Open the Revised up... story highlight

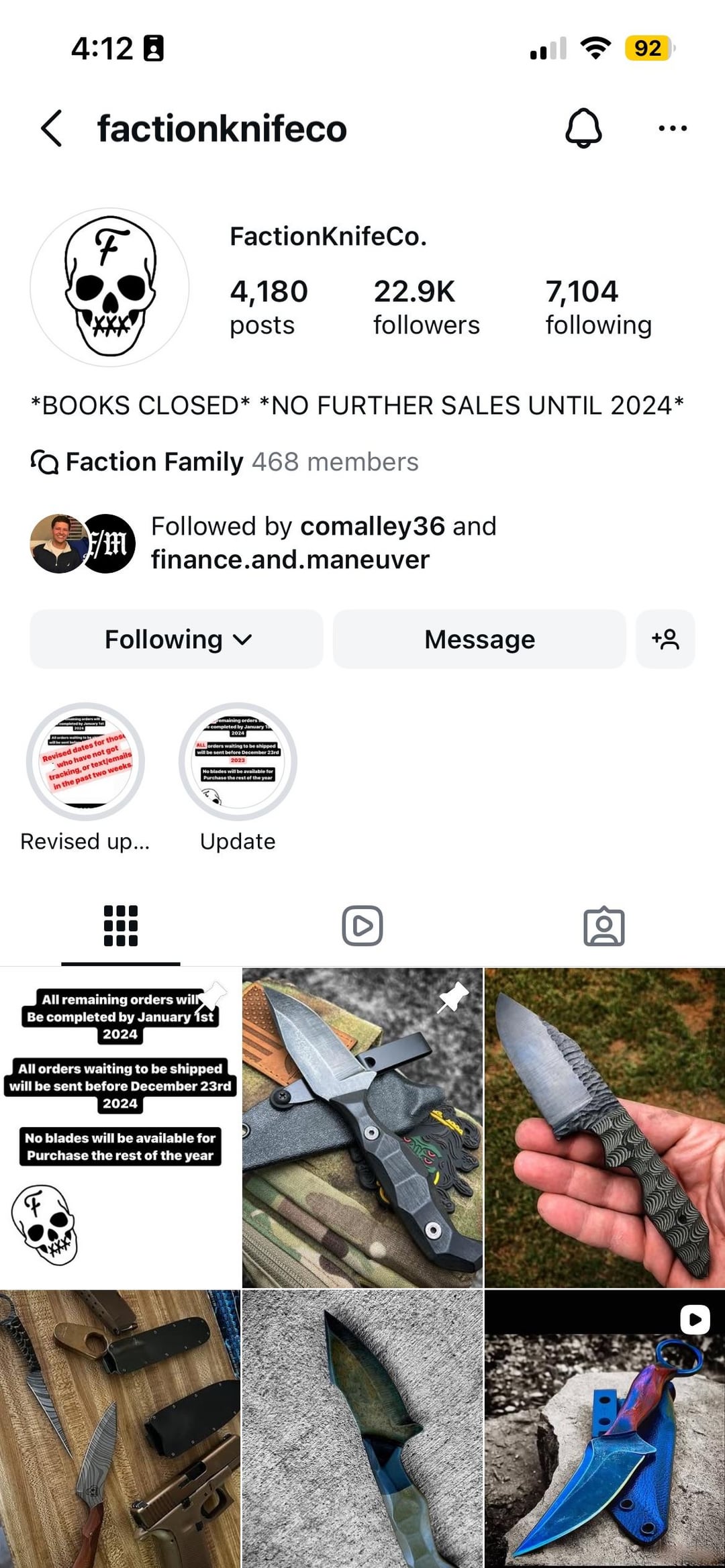(x=85, y=762)
